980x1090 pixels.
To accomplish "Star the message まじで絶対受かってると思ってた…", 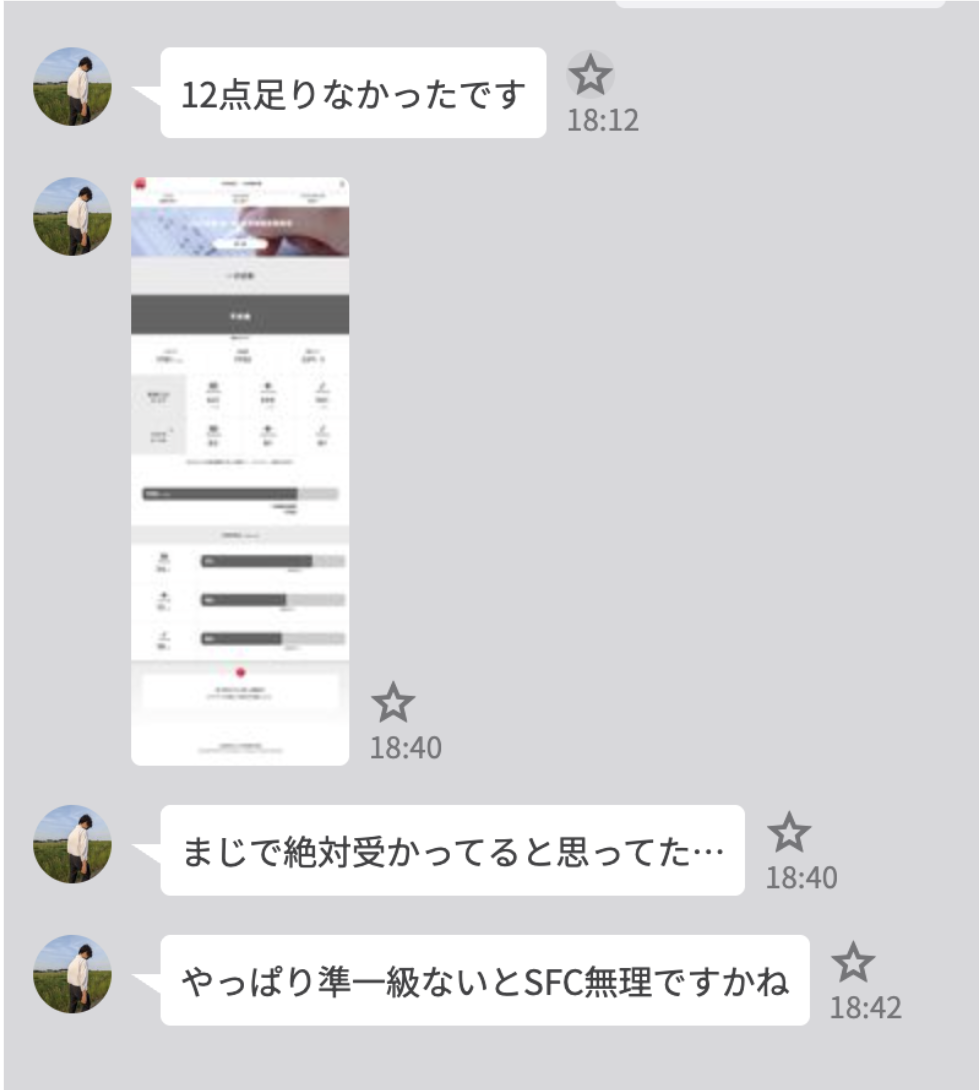I will pos(789,833).
